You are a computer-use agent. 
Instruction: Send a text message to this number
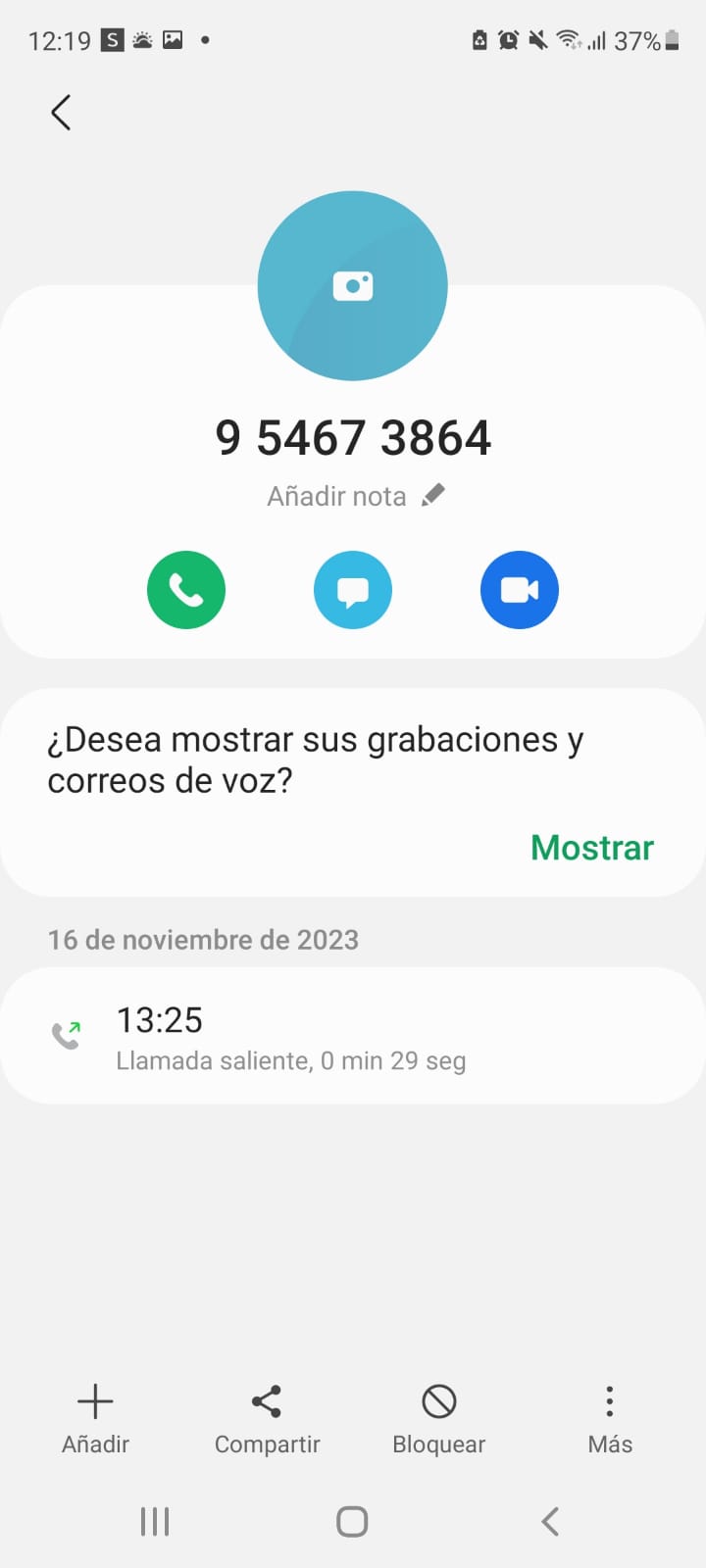(353, 590)
